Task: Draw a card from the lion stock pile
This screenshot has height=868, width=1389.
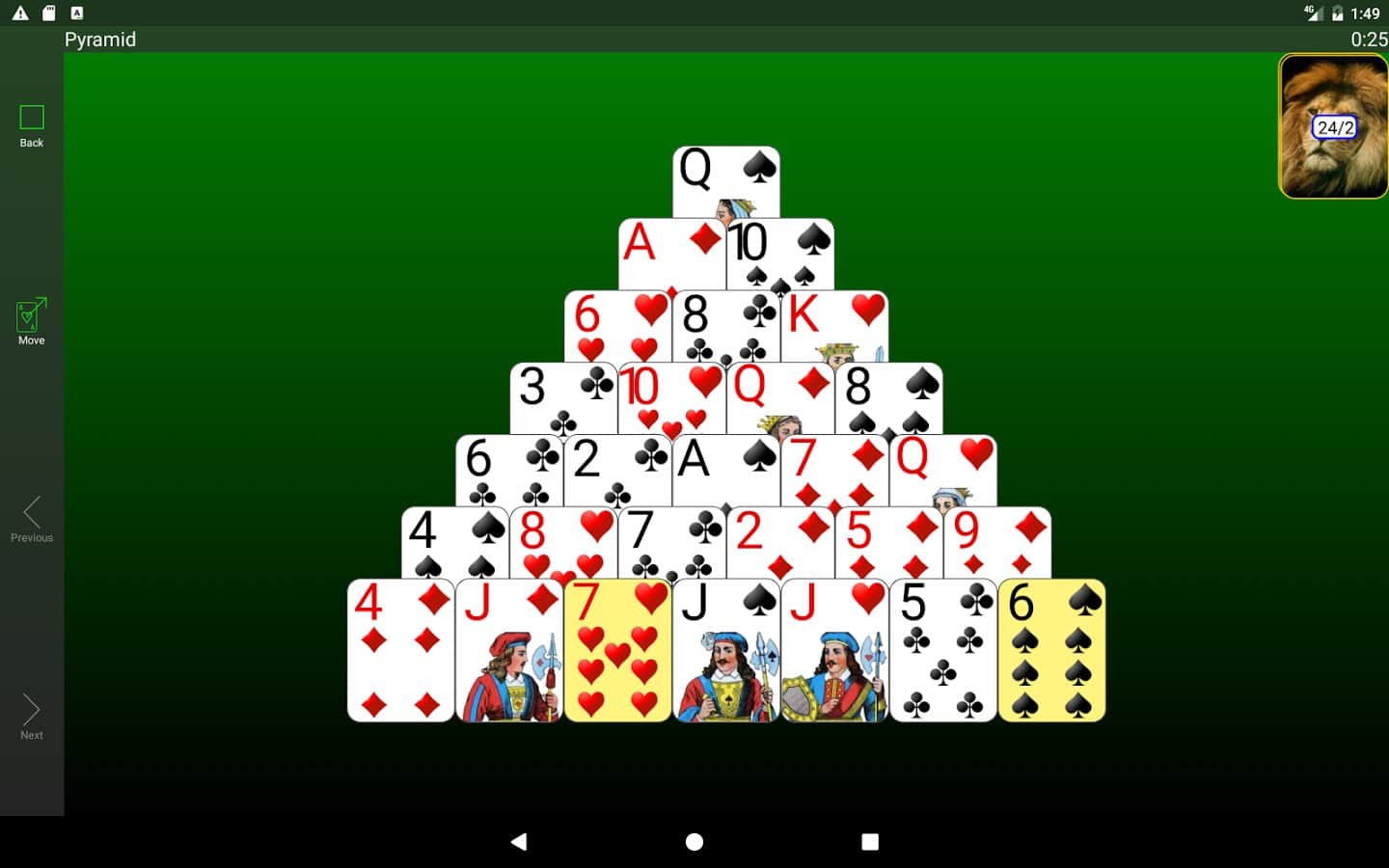Action: (1334, 126)
